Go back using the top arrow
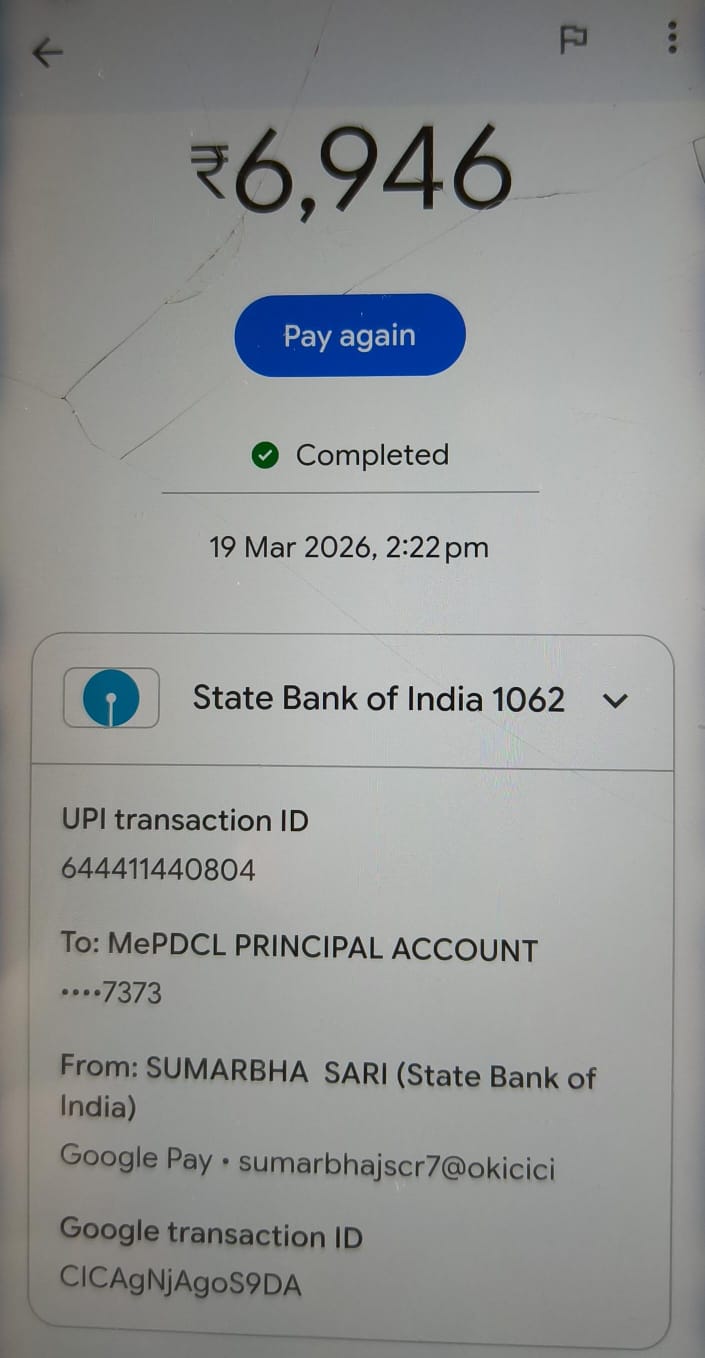The width and height of the screenshot is (705, 1358). click(x=47, y=52)
